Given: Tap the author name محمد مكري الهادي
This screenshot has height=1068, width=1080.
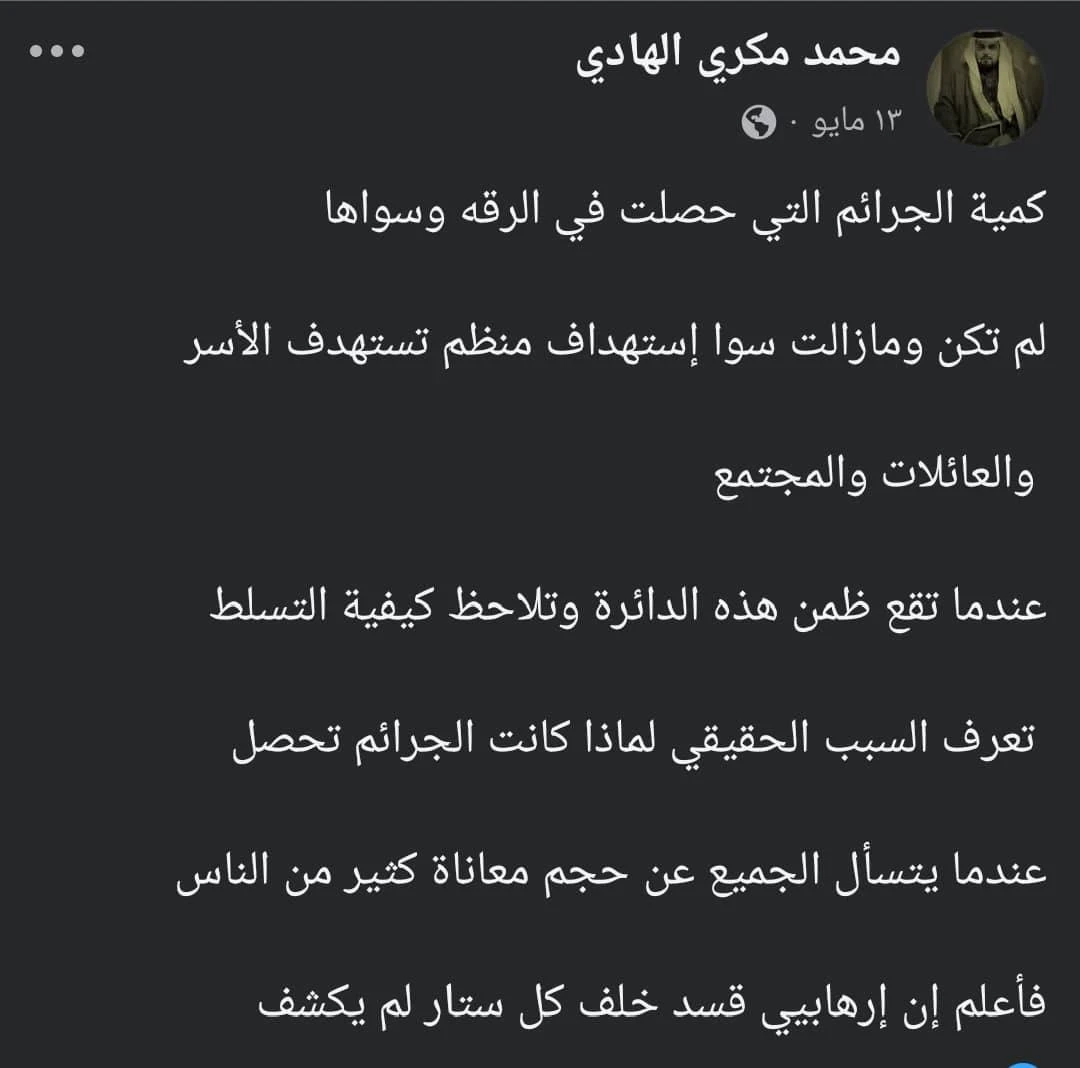Looking at the screenshot, I should click(739, 55).
